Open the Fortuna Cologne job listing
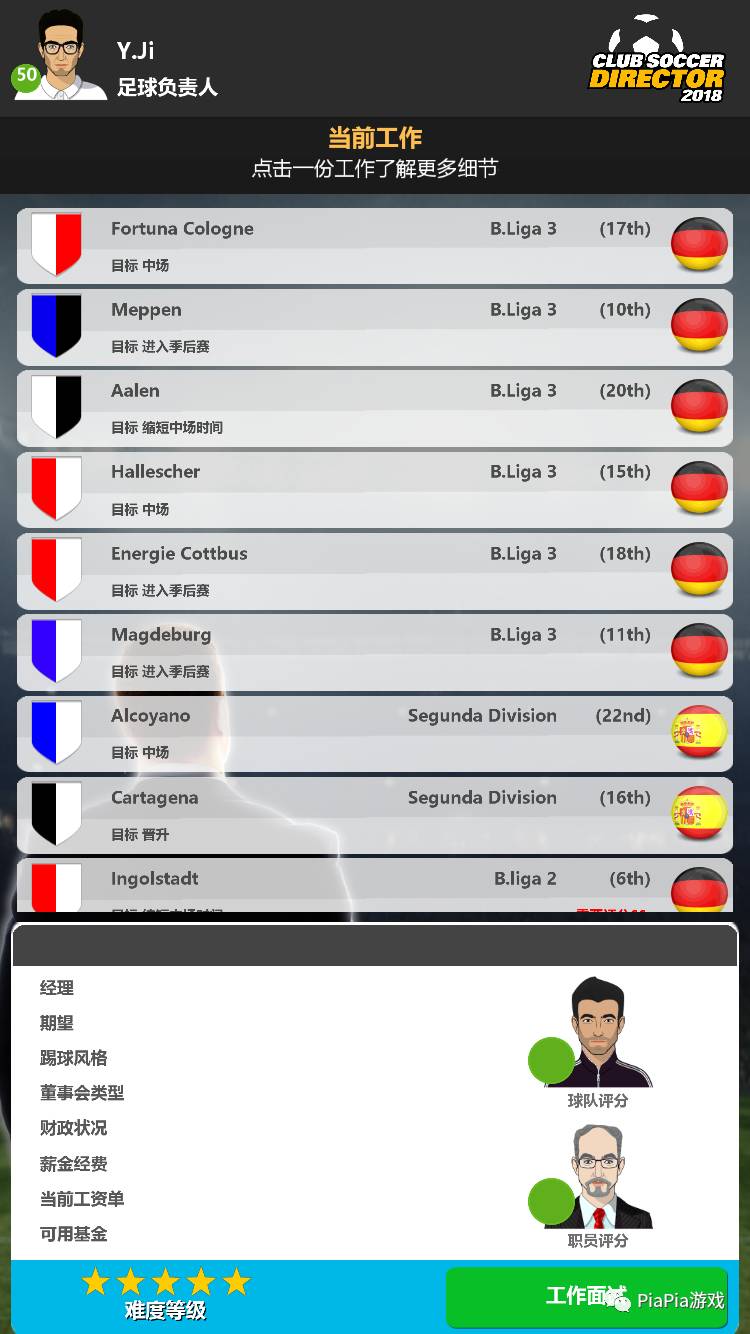The image size is (750, 1334). [x=375, y=246]
